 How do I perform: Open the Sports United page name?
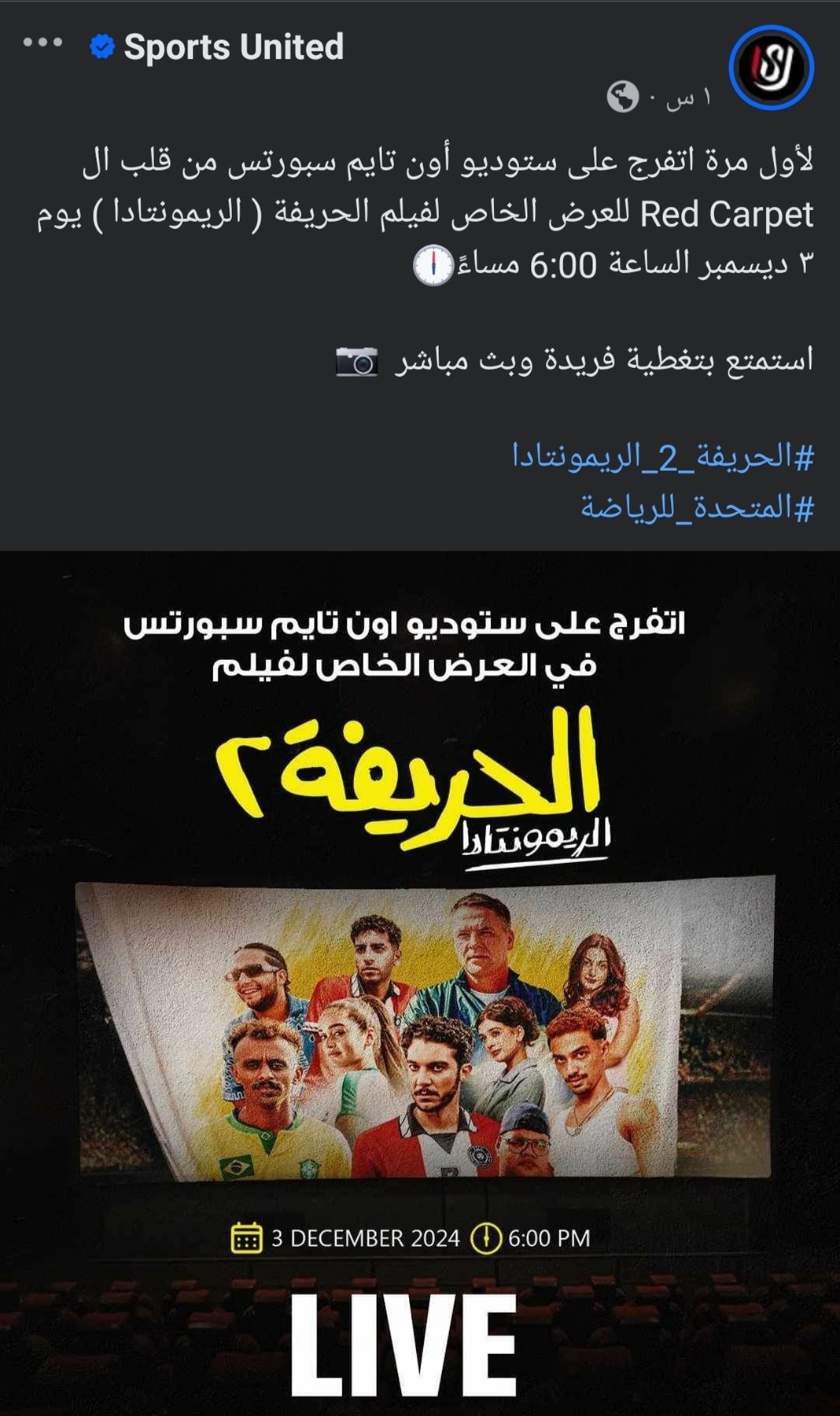point(234,47)
